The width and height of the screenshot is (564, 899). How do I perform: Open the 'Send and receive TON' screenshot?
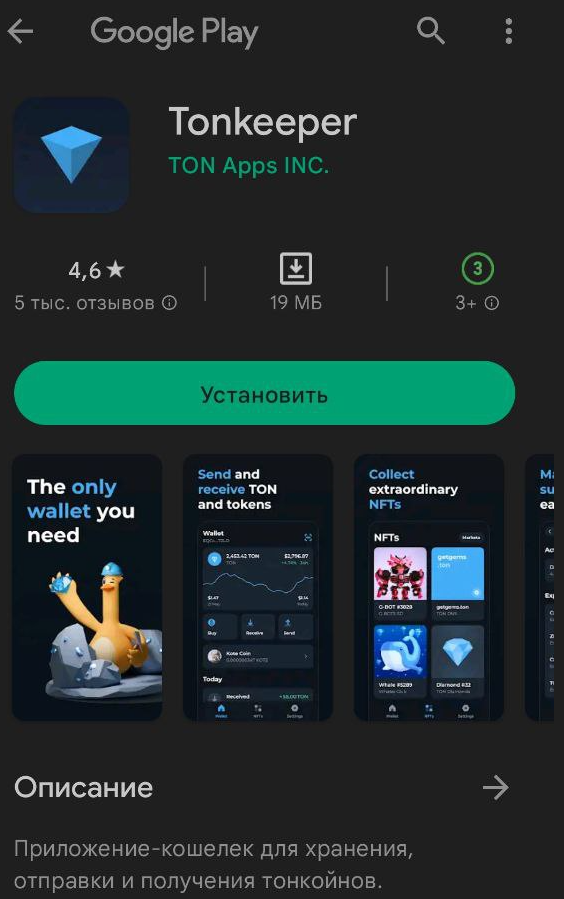258,588
